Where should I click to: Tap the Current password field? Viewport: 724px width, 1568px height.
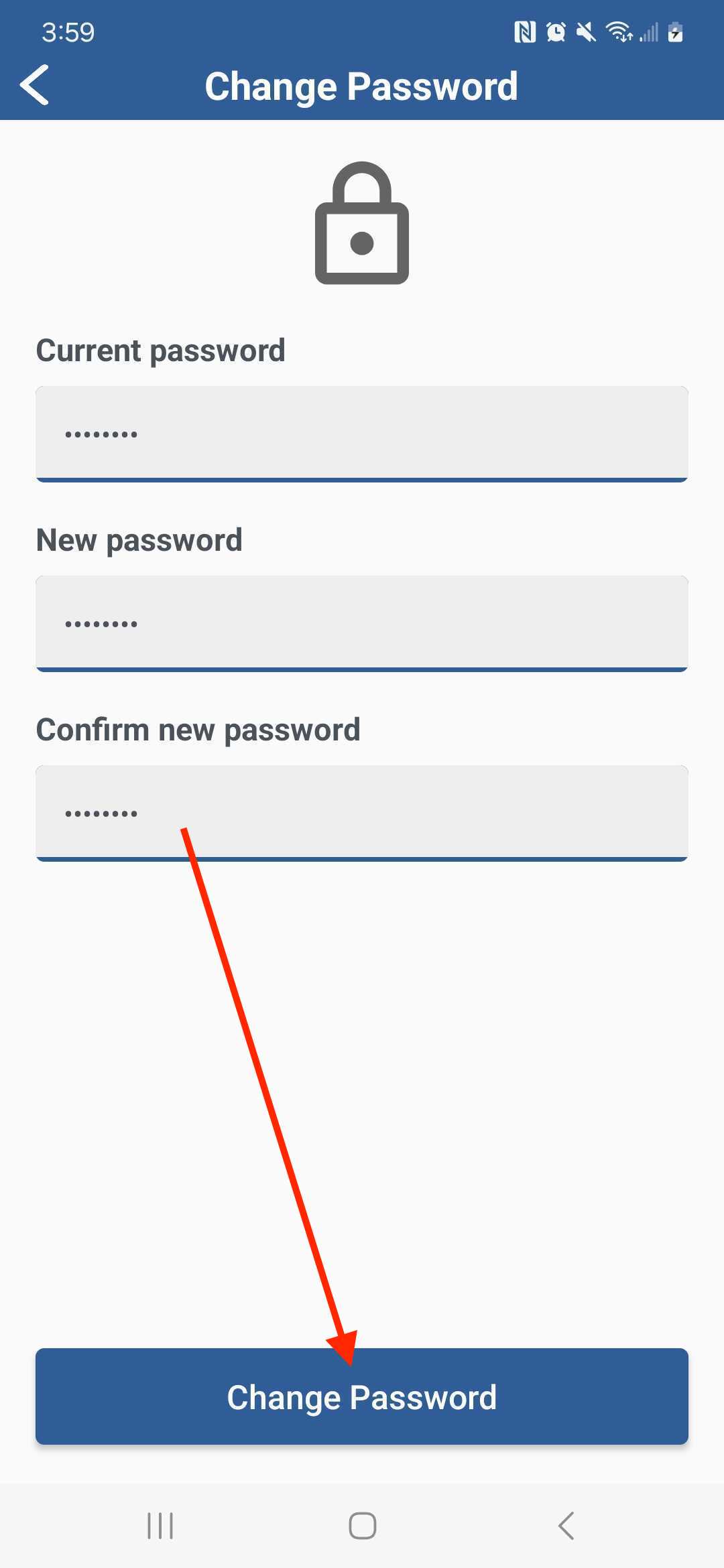point(362,434)
